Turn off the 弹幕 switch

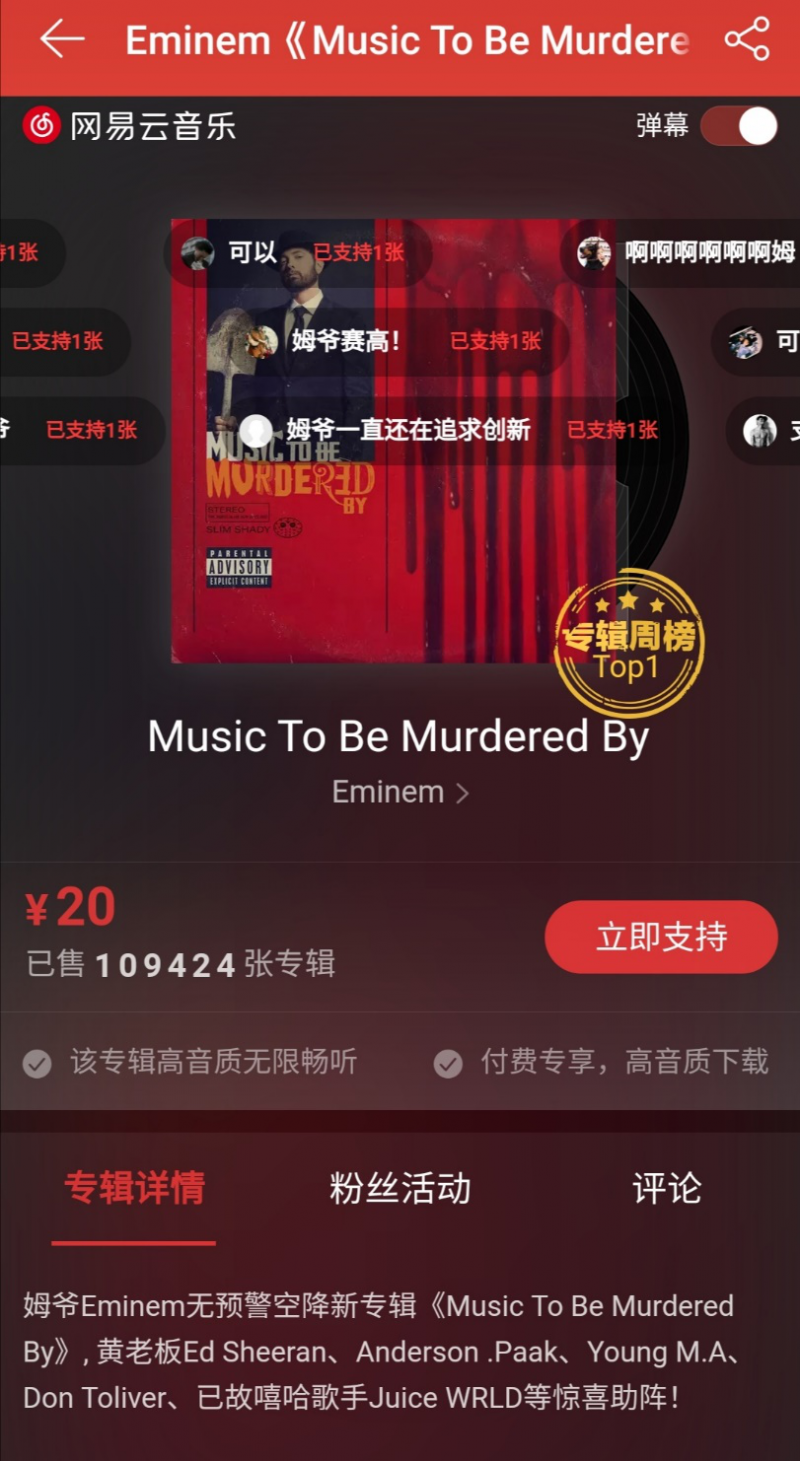(x=739, y=127)
